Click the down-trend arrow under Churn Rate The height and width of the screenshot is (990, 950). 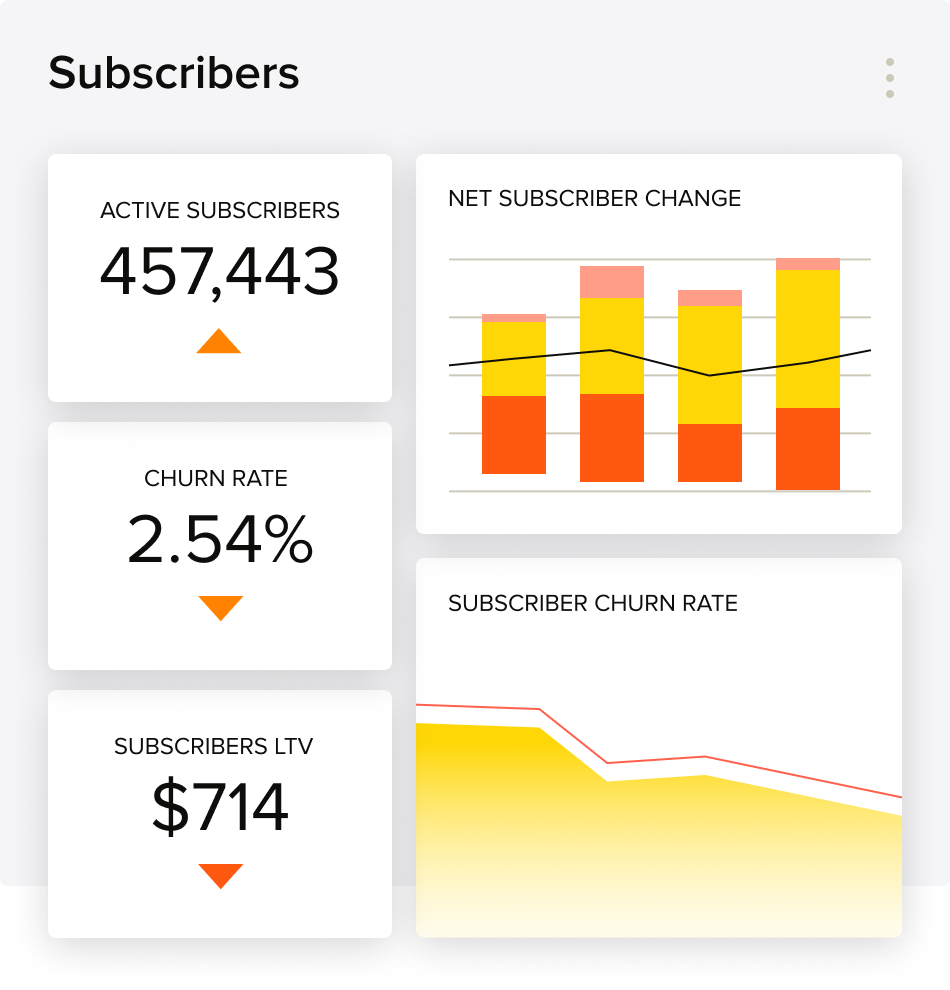(220, 605)
